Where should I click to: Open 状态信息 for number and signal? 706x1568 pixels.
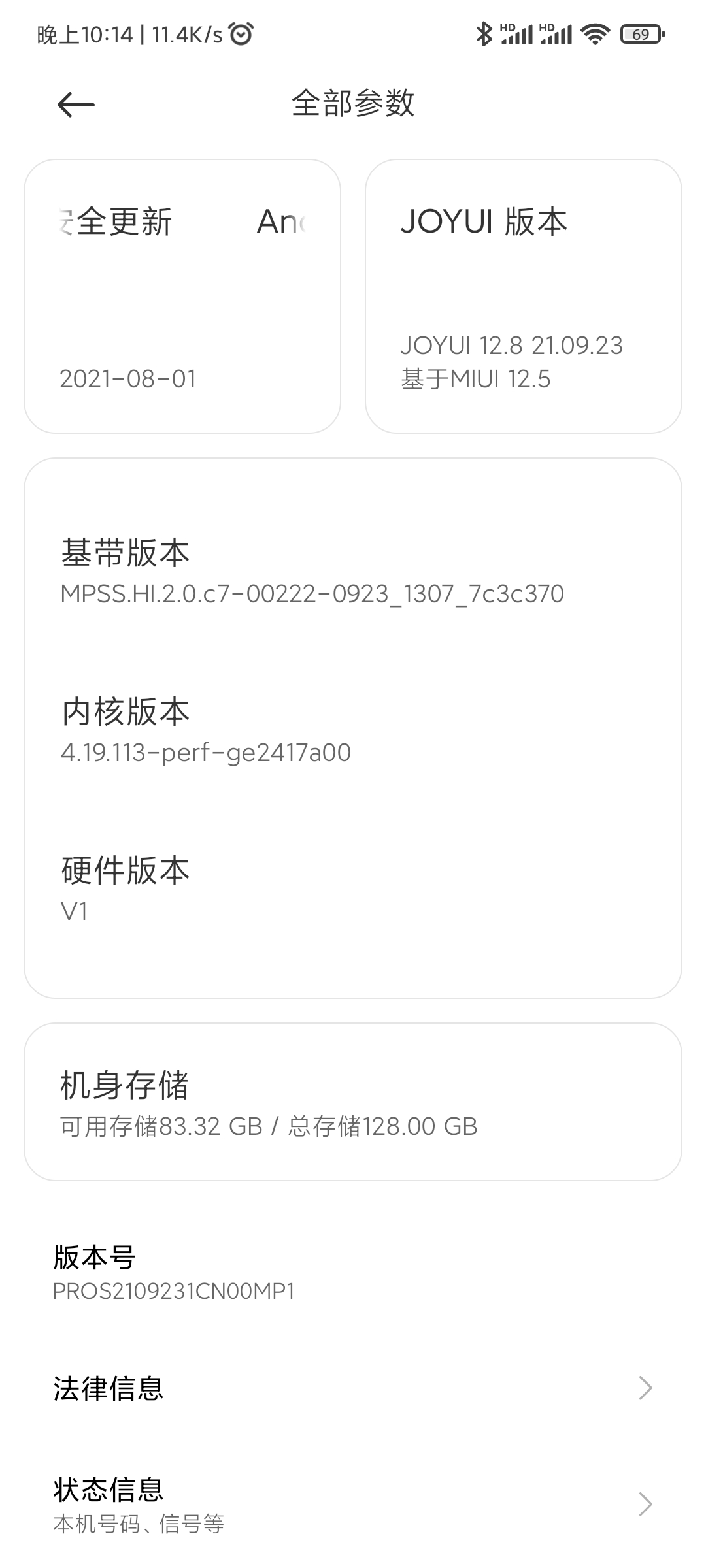click(x=353, y=1504)
